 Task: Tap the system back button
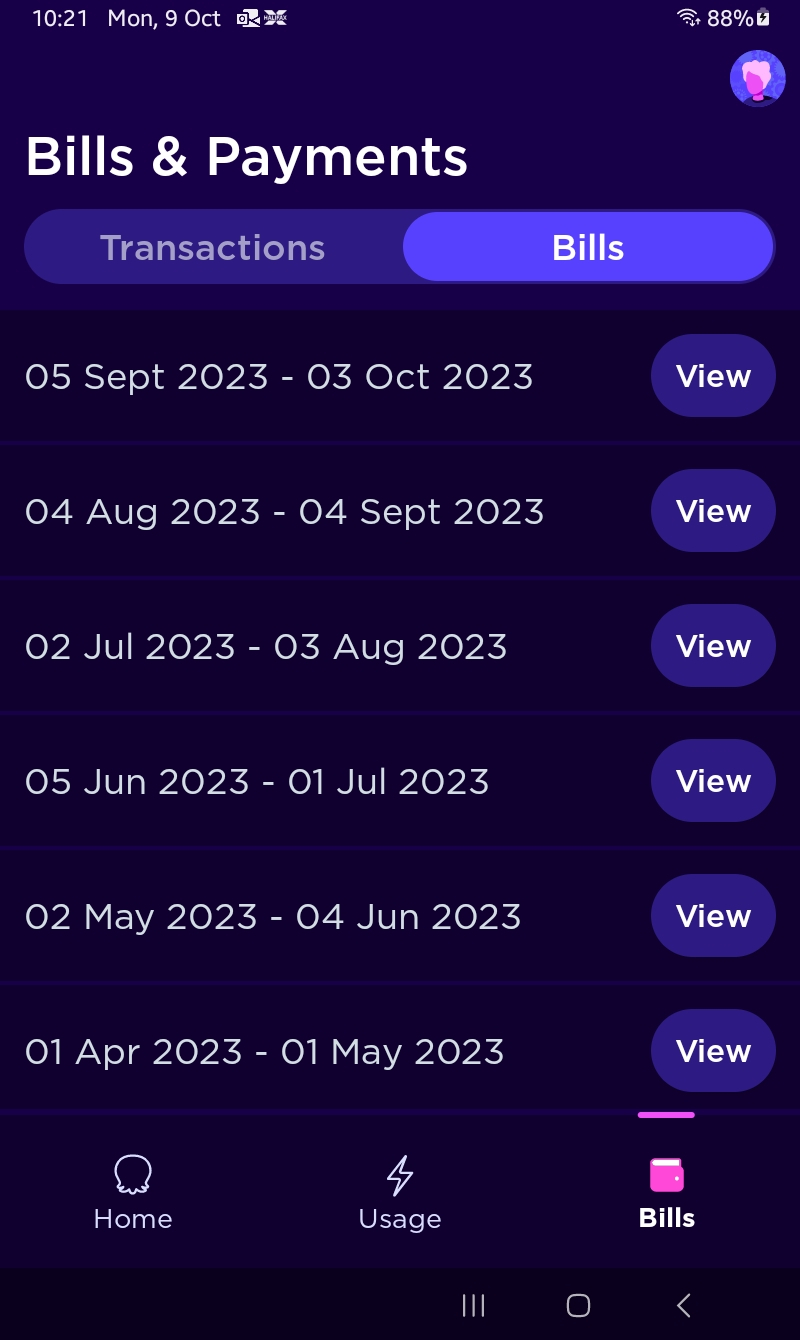click(684, 1305)
